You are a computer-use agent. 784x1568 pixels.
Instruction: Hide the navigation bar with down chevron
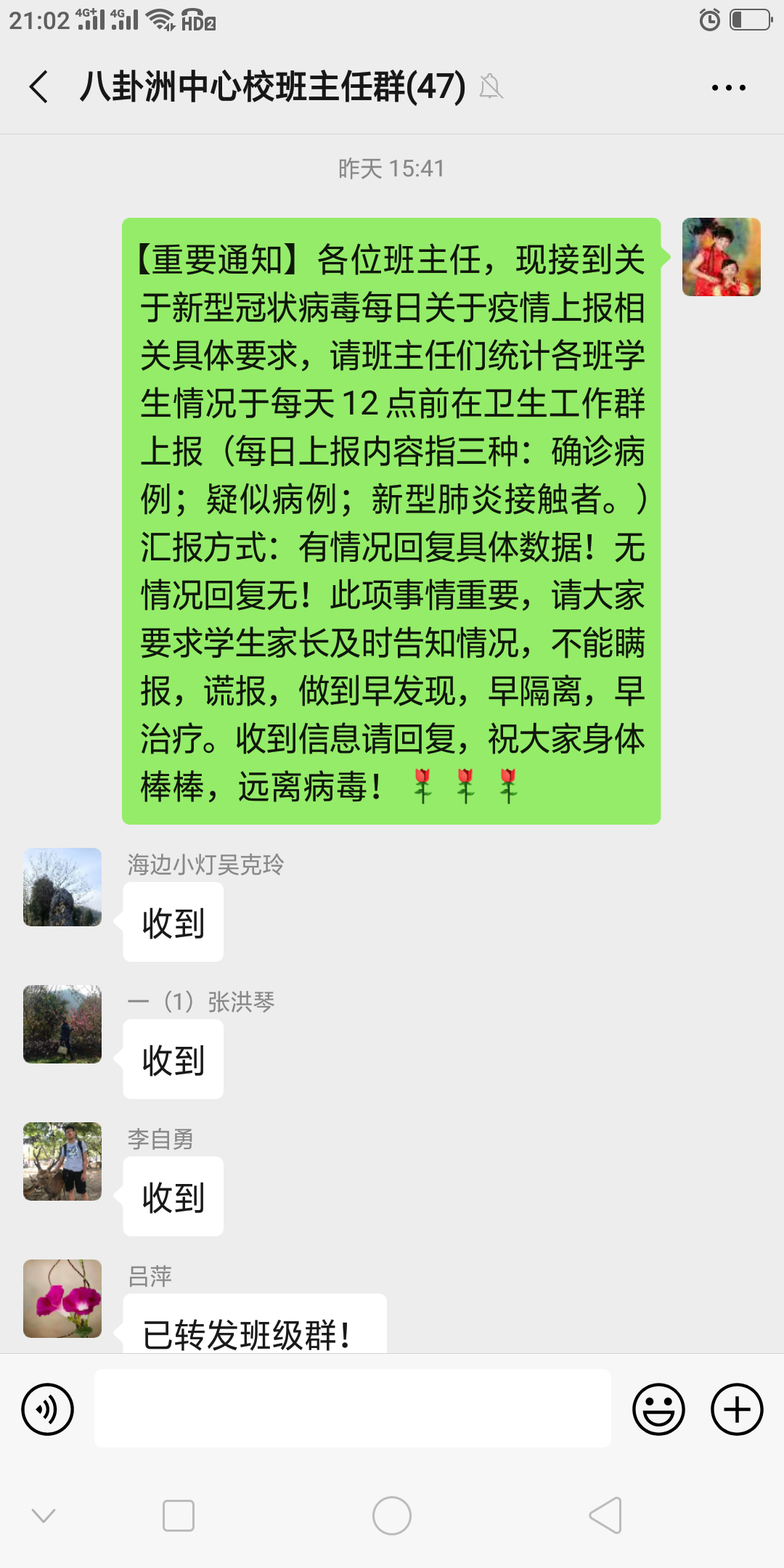(x=44, y=1516)
